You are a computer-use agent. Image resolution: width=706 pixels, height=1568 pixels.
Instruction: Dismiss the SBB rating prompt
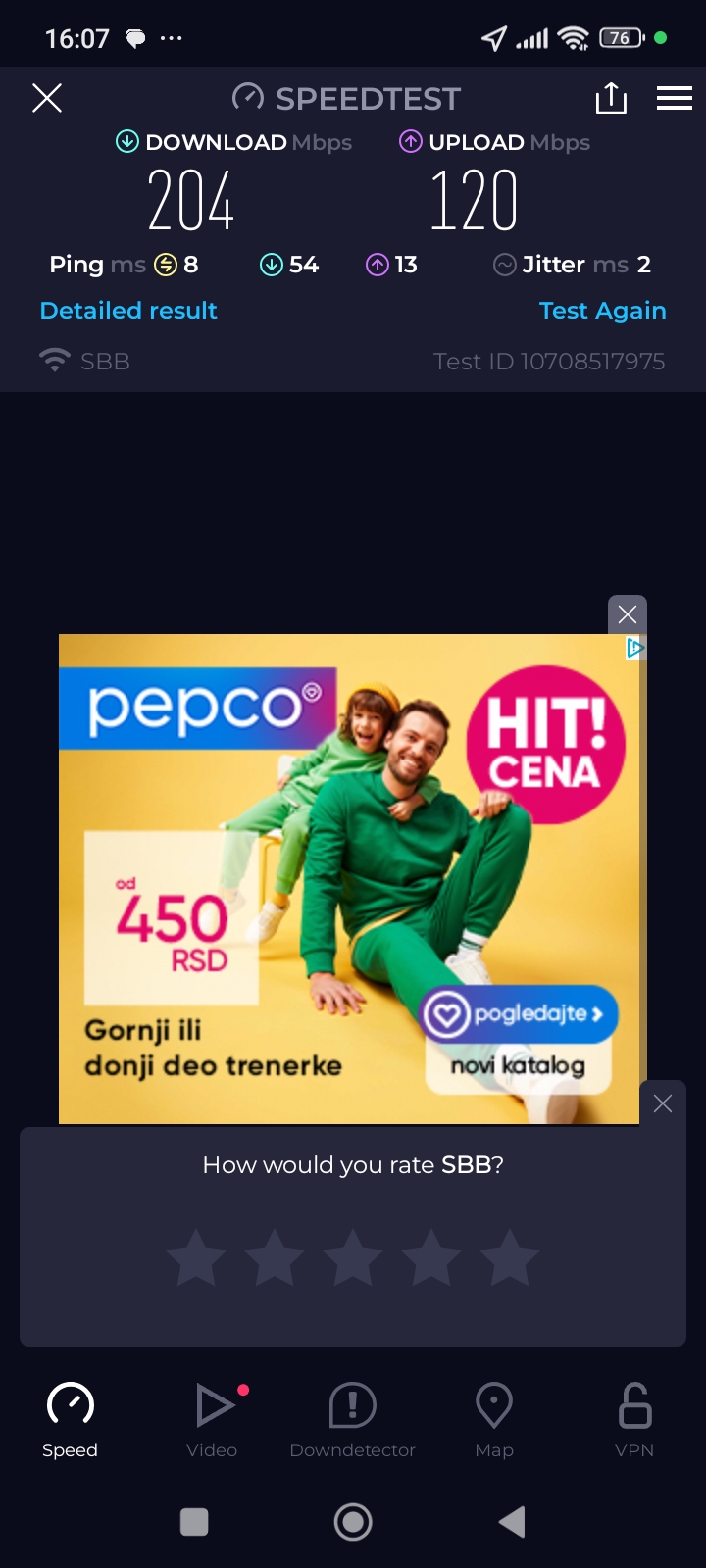[x=663, y=1103]
